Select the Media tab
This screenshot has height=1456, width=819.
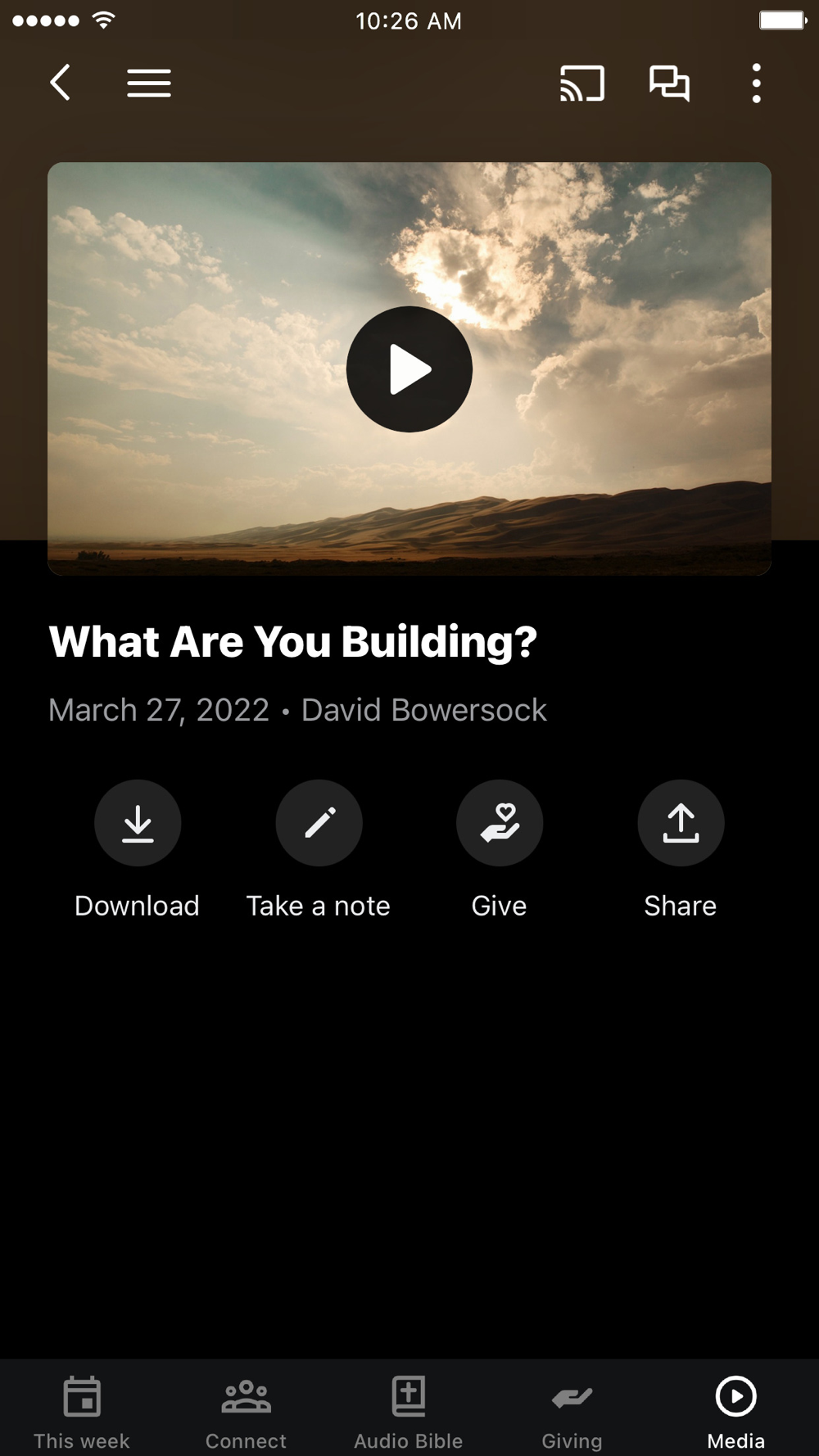pyautogui.click(x=736, y=1412)
